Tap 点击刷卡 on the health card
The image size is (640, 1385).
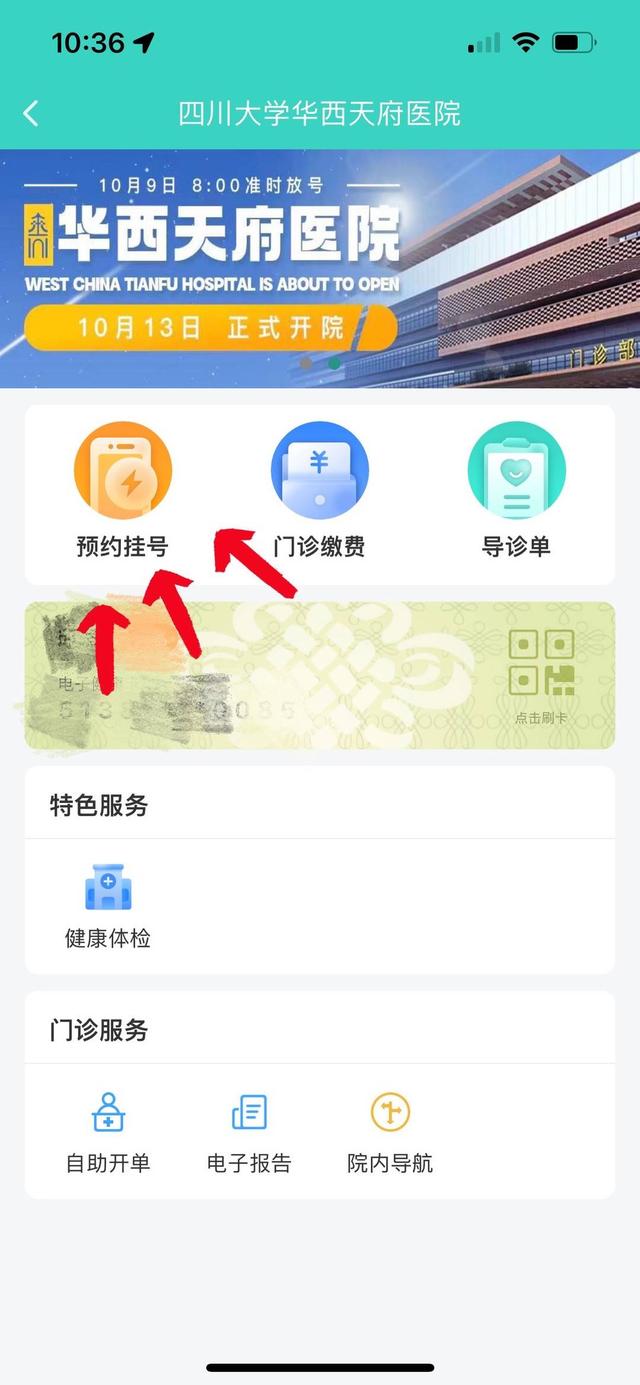click(542, 675)
